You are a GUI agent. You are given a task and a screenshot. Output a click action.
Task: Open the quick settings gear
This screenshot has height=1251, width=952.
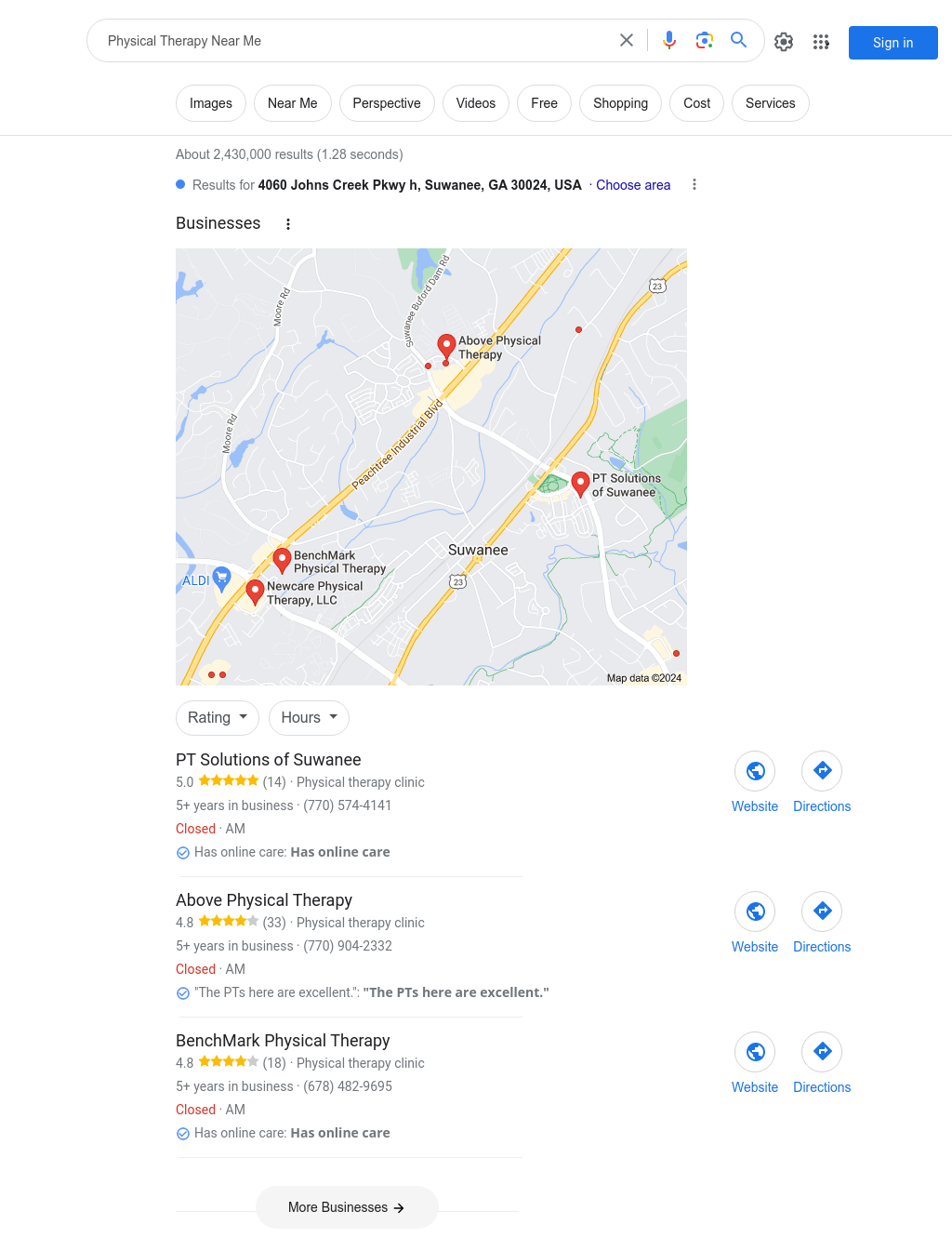click(784, 42)
